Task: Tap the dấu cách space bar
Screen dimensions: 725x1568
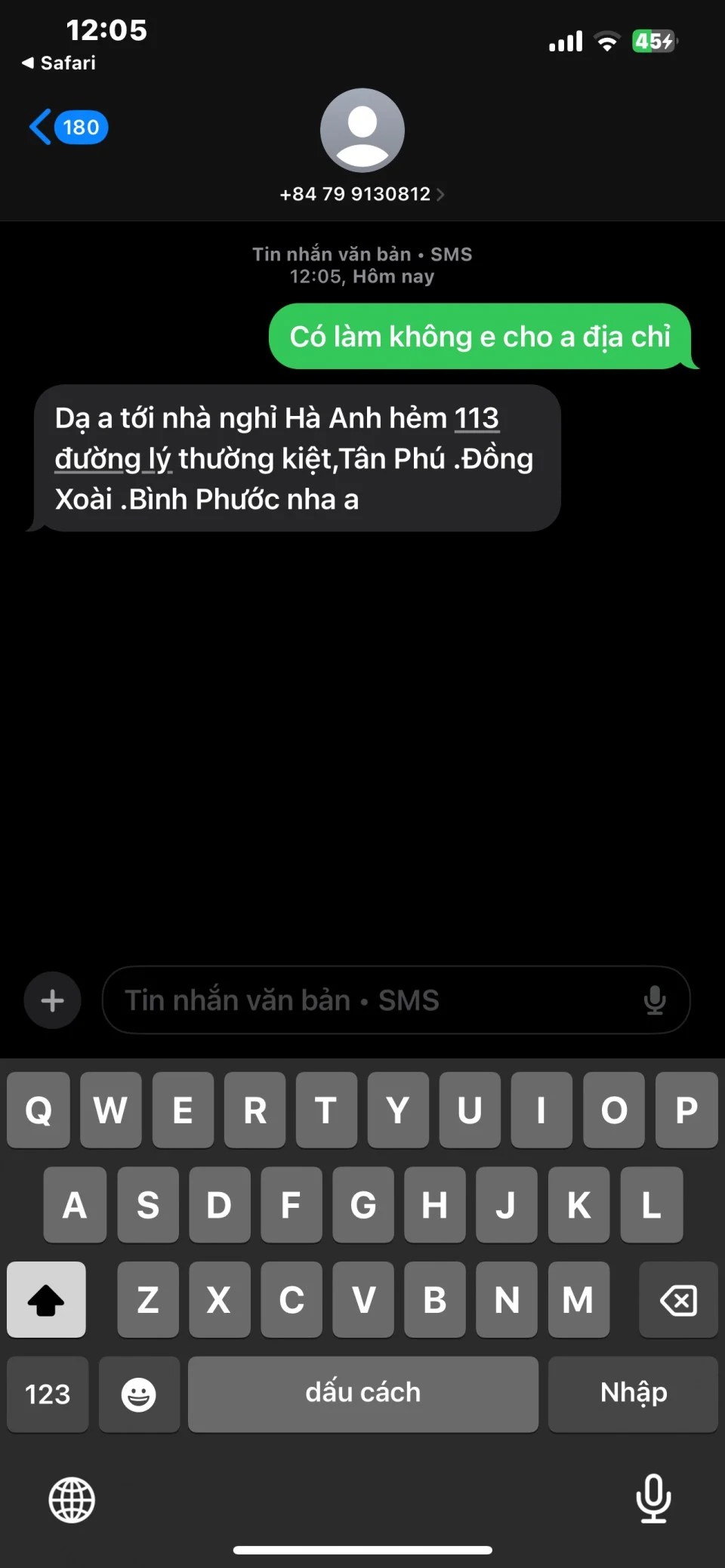Action: (362, 1394)
